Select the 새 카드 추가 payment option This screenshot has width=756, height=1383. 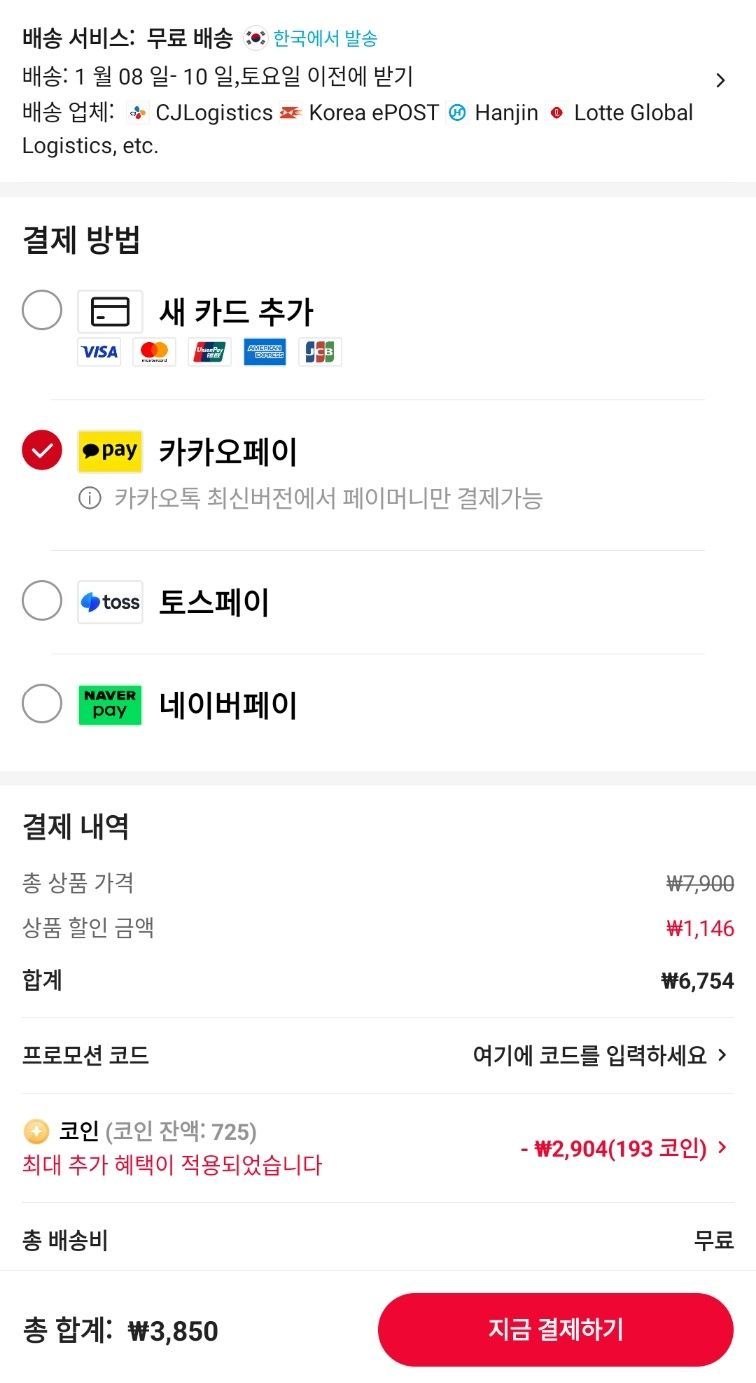41,311
